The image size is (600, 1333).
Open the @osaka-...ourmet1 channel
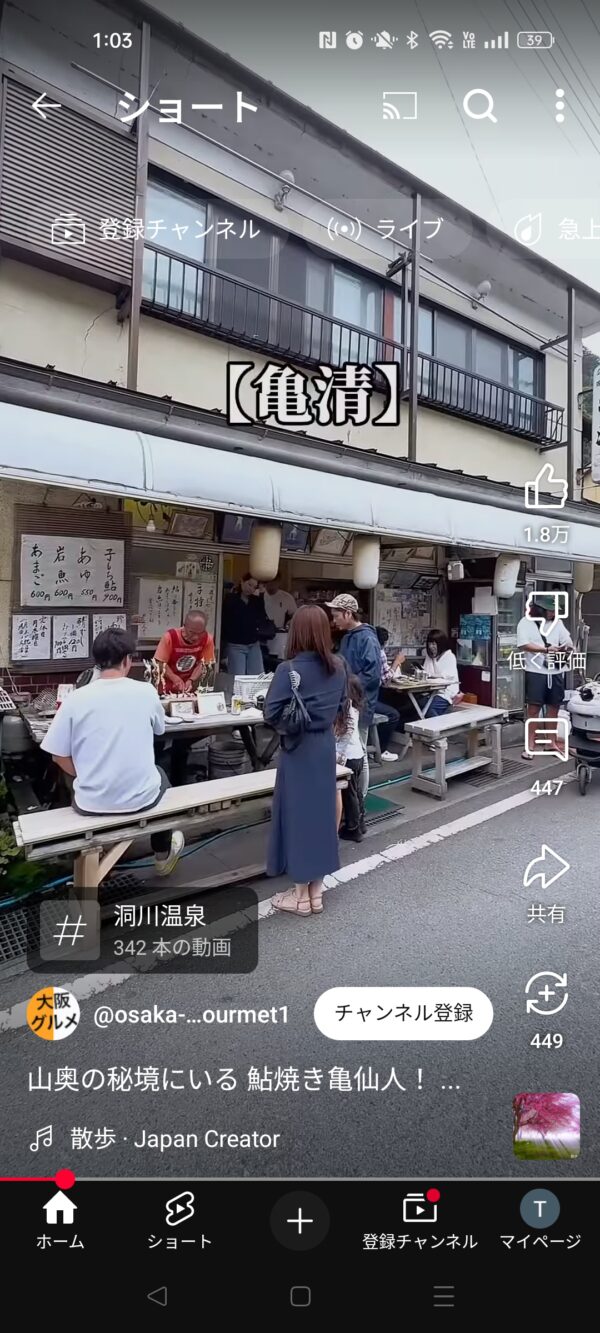pyautogui.click(x=190, y=1015)
